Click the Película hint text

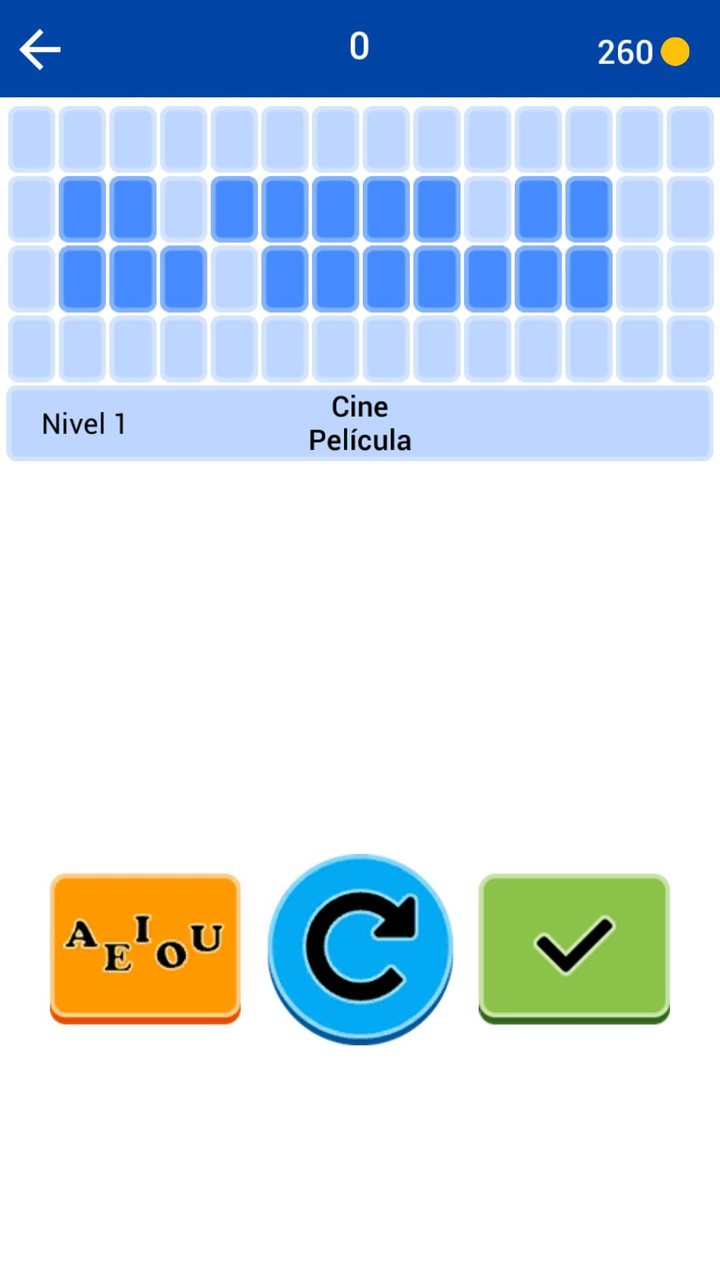pos(359,438)
